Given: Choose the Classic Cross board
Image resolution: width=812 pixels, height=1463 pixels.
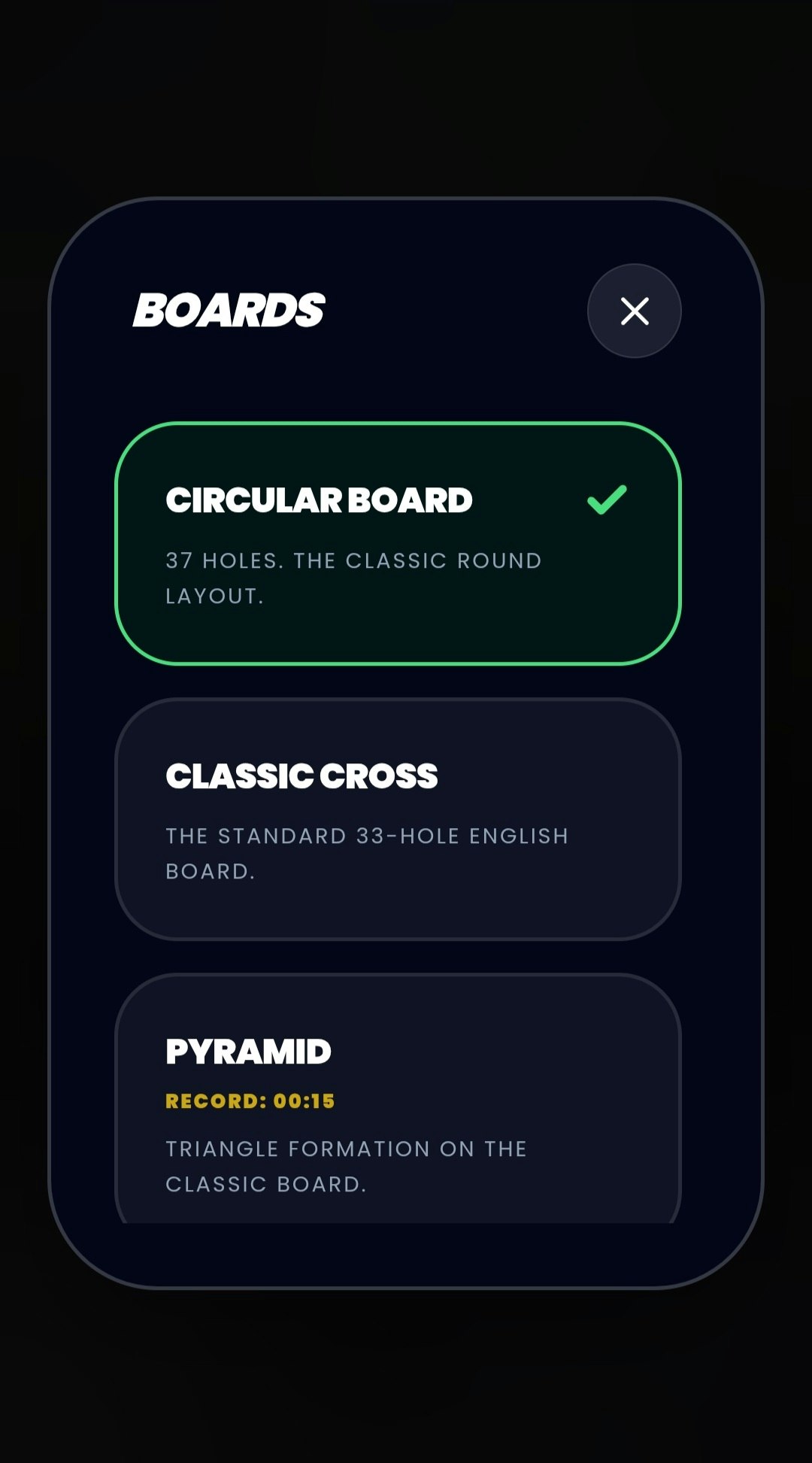Looking at the screenshot, I should coord(398,818).
